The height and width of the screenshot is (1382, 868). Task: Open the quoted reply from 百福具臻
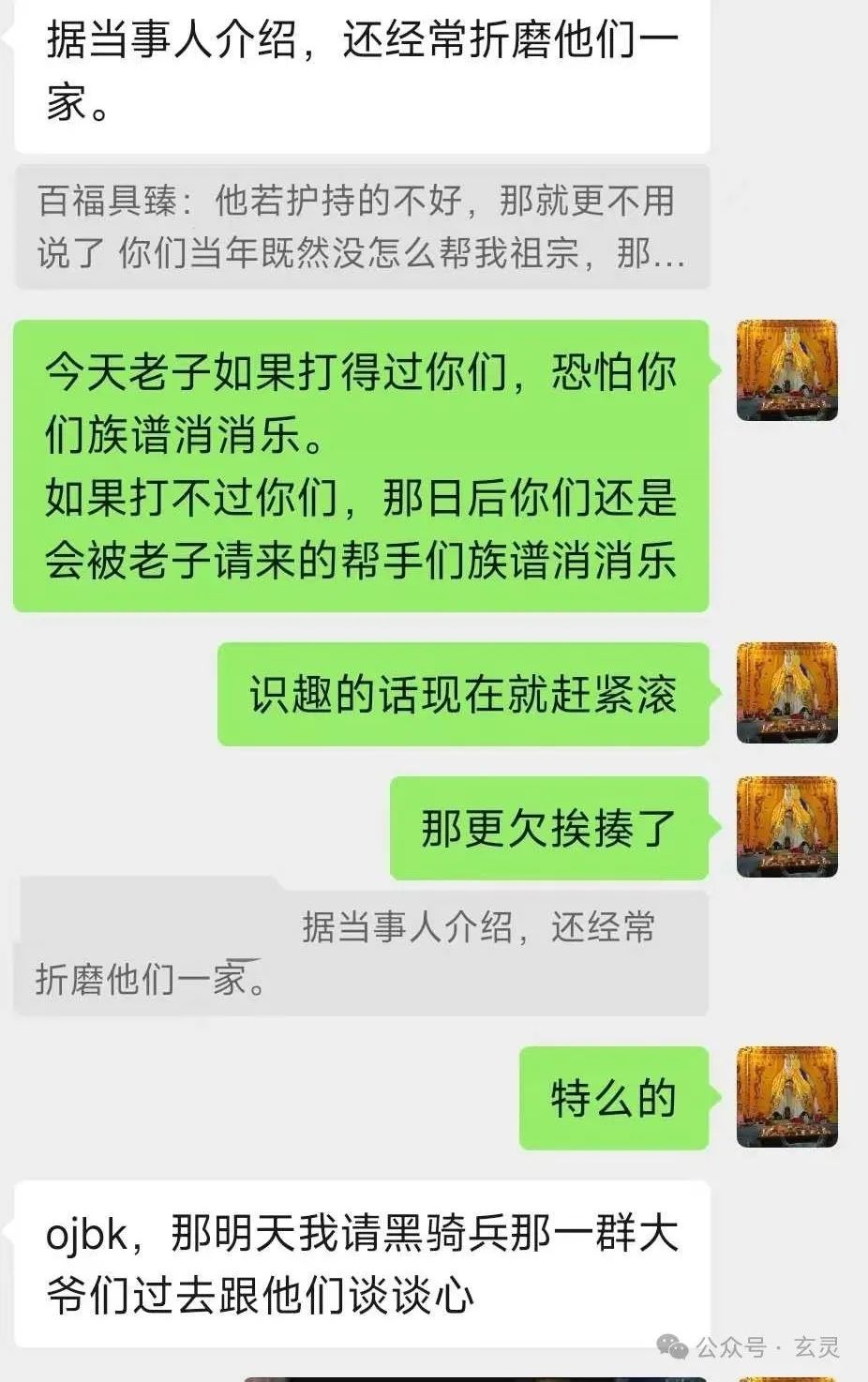click(x=362, y=227)
